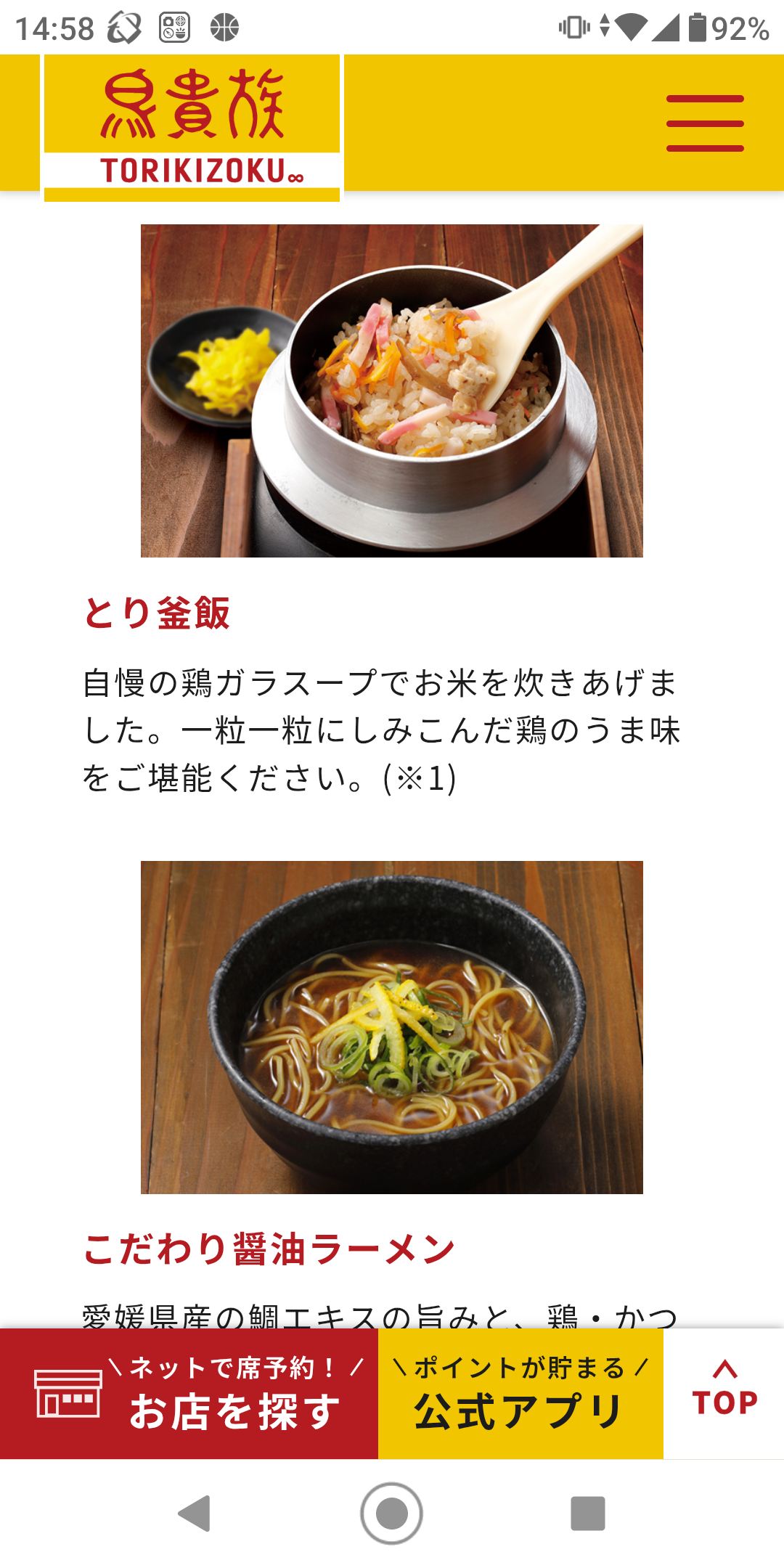Return to the device home screen

[x=392, y=1514]
